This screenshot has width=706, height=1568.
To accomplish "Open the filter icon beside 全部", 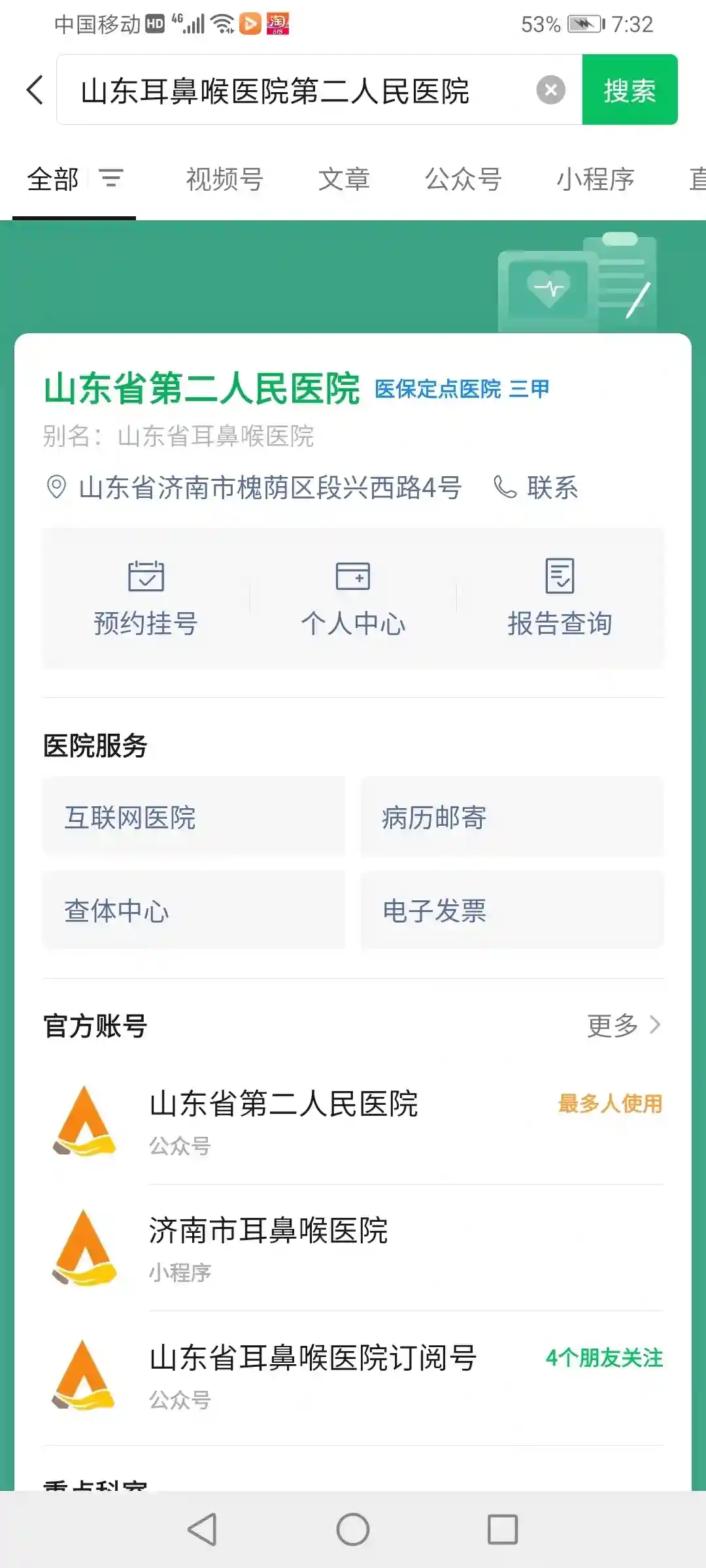I will tap(110, 178).
